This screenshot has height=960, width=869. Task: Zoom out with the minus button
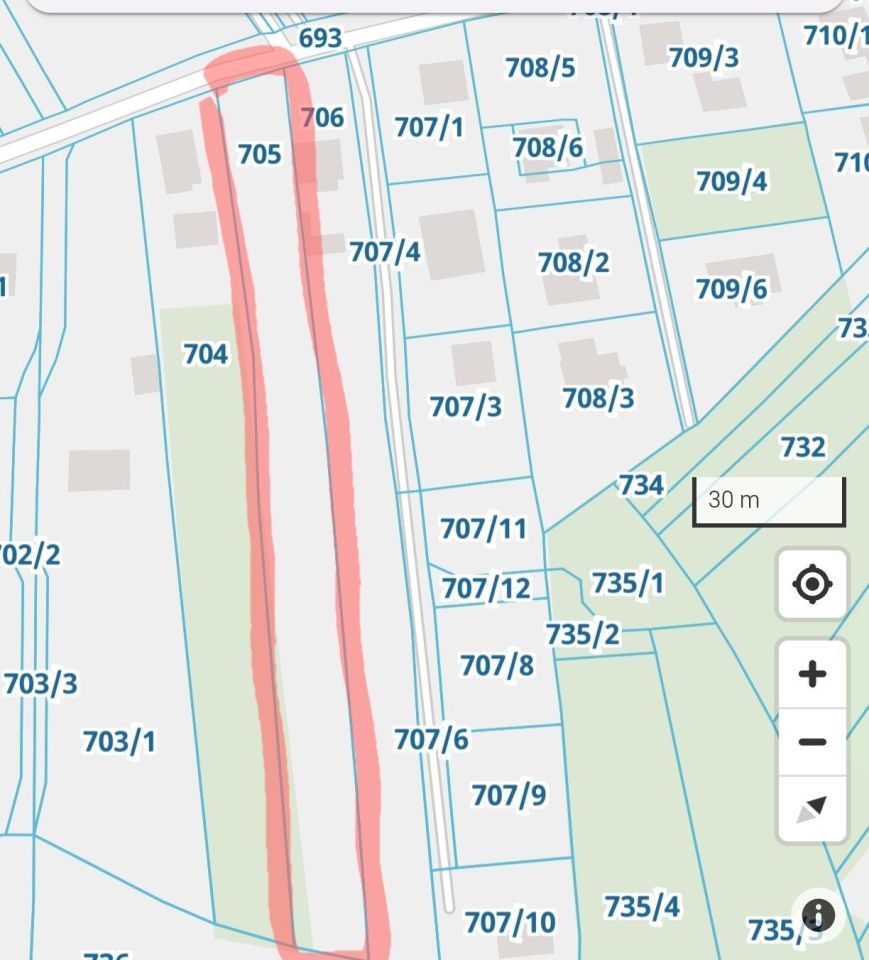pyautogui.click(x=812, y=742)
